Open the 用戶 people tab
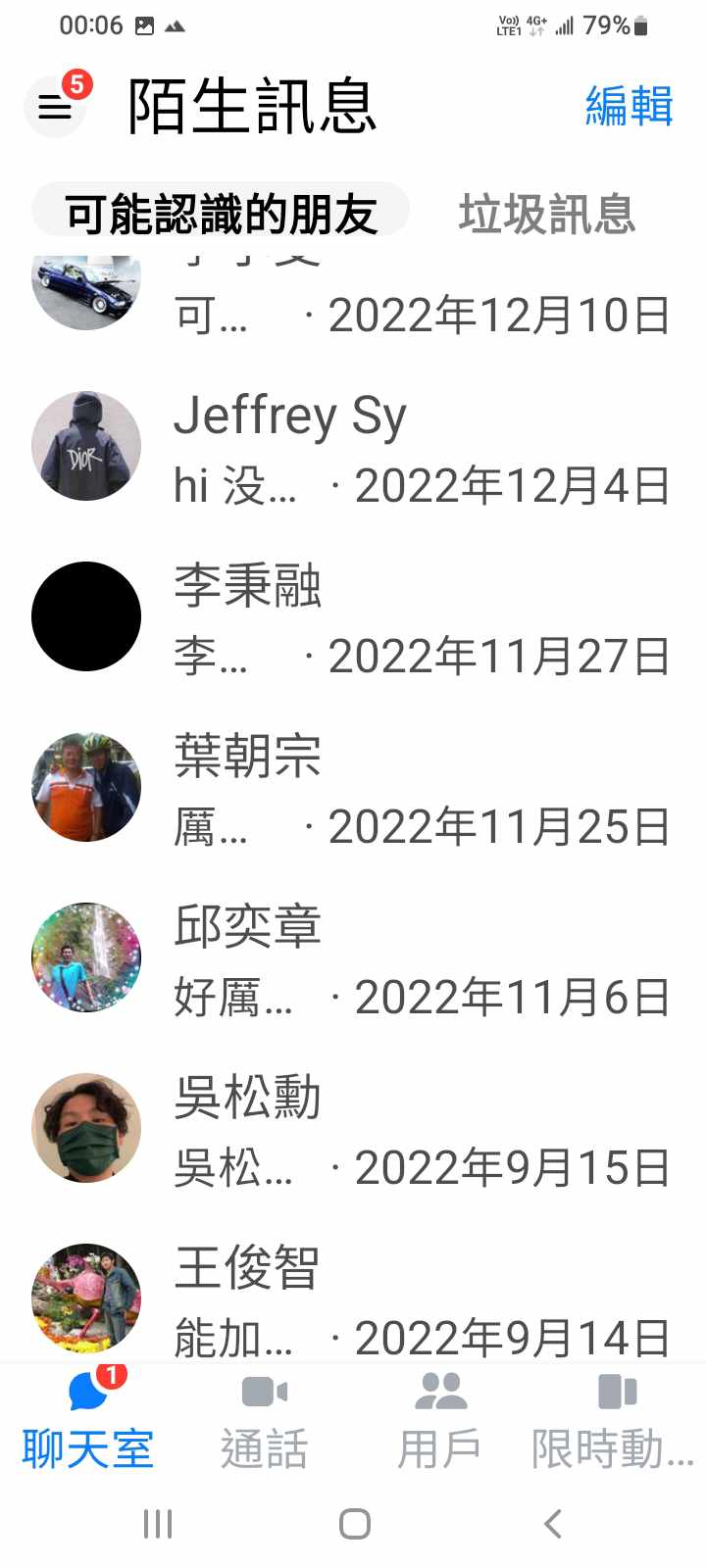This screenshot has height=1568, width=706. (x=440, y=1421)
